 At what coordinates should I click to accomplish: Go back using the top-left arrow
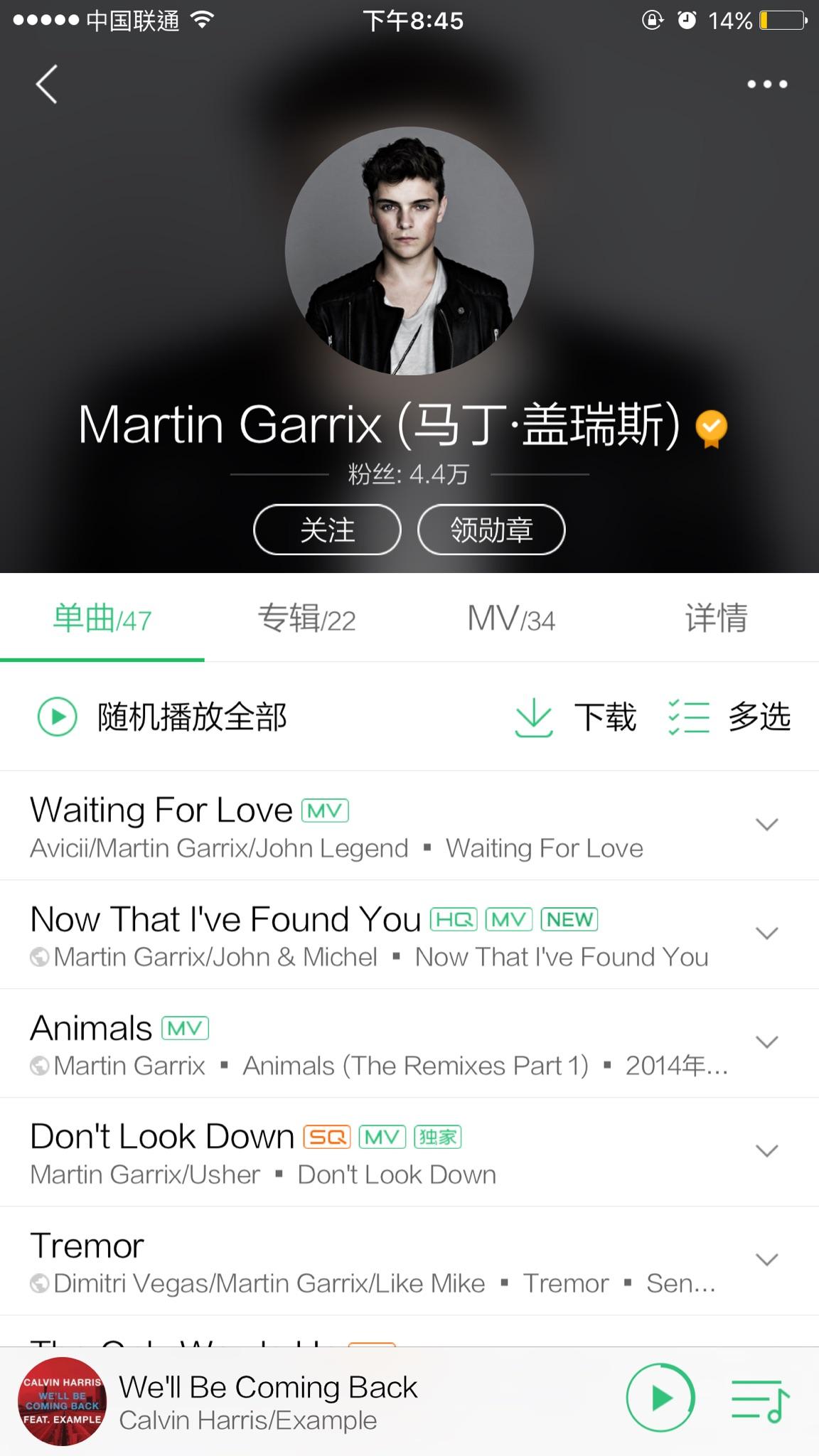[47, 85]
